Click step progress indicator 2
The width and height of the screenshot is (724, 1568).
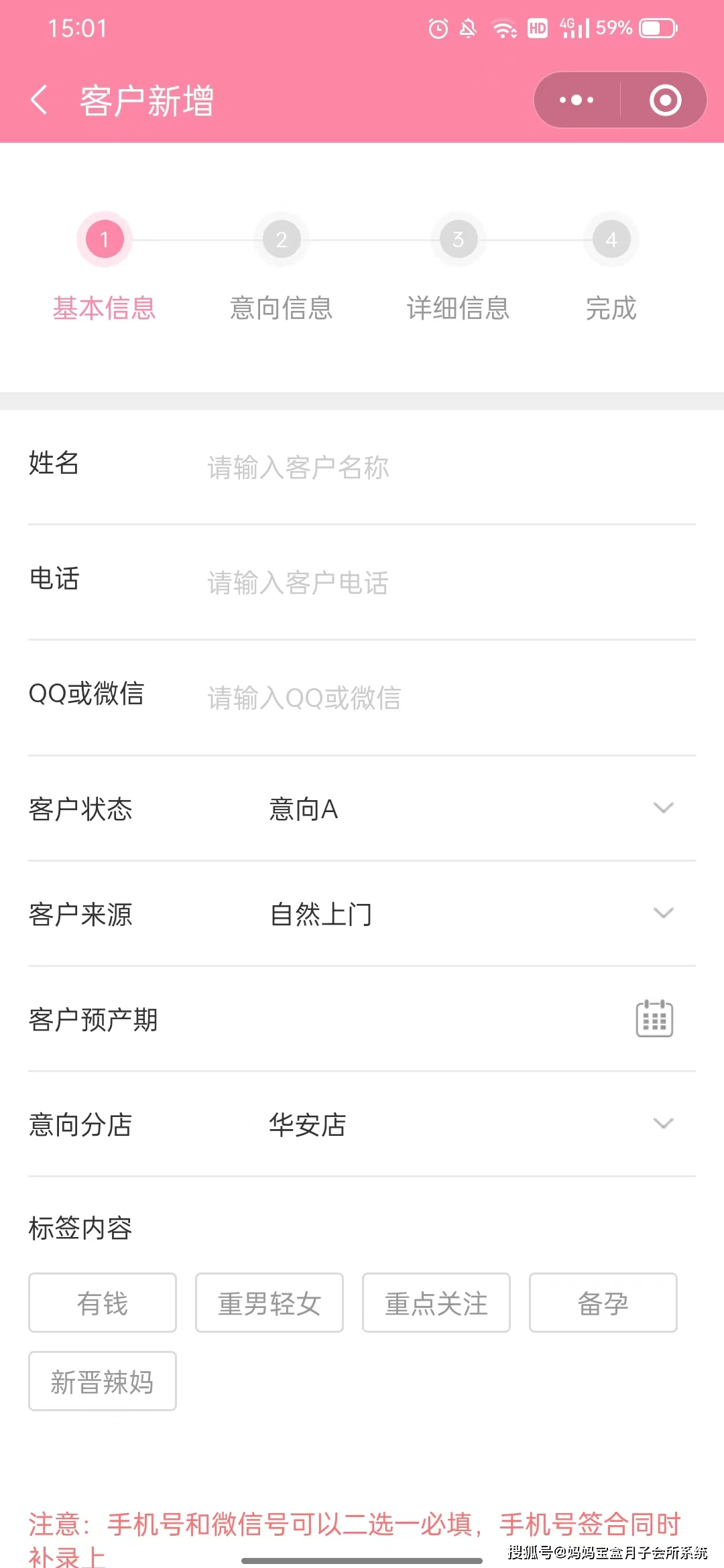click(x=282, y=239)
